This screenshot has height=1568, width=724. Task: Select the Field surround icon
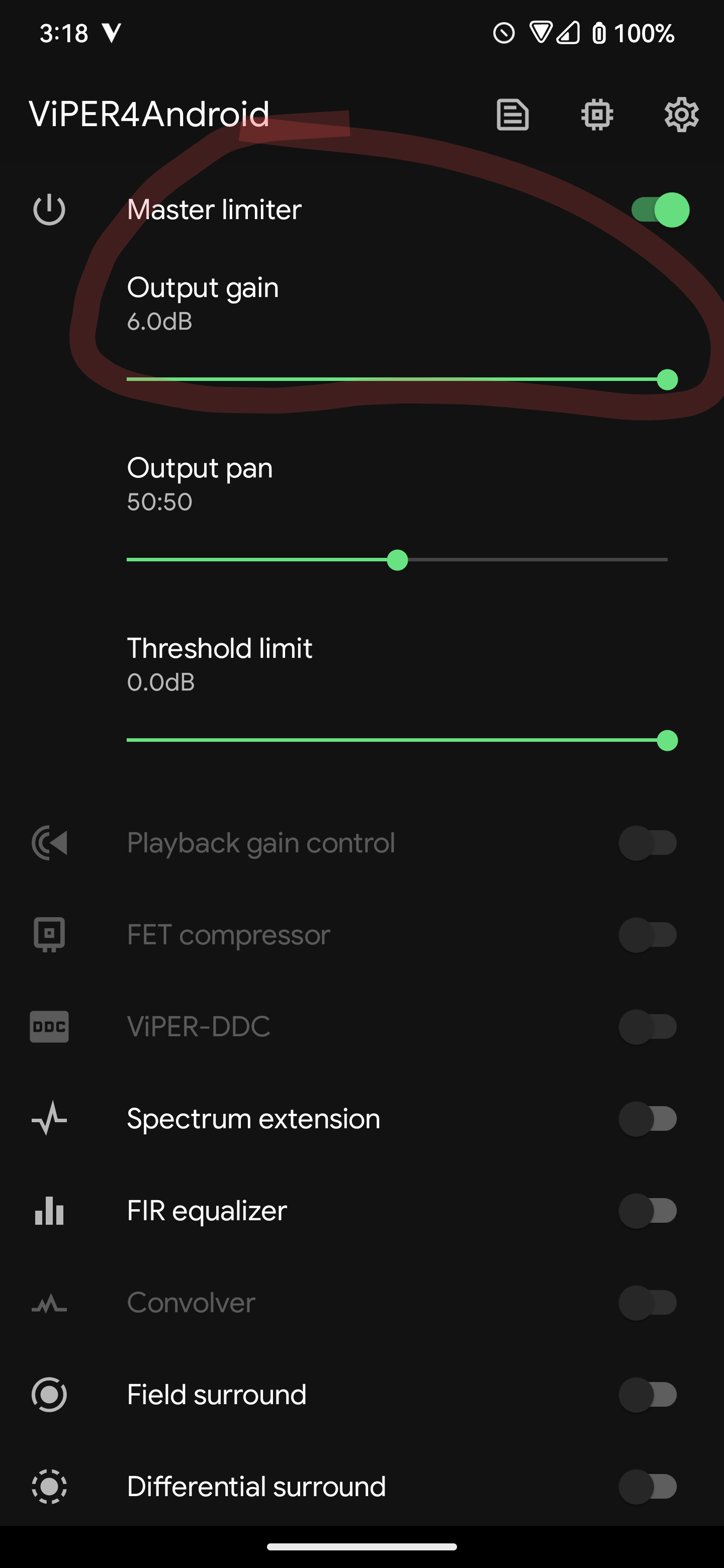(49, 1395)
